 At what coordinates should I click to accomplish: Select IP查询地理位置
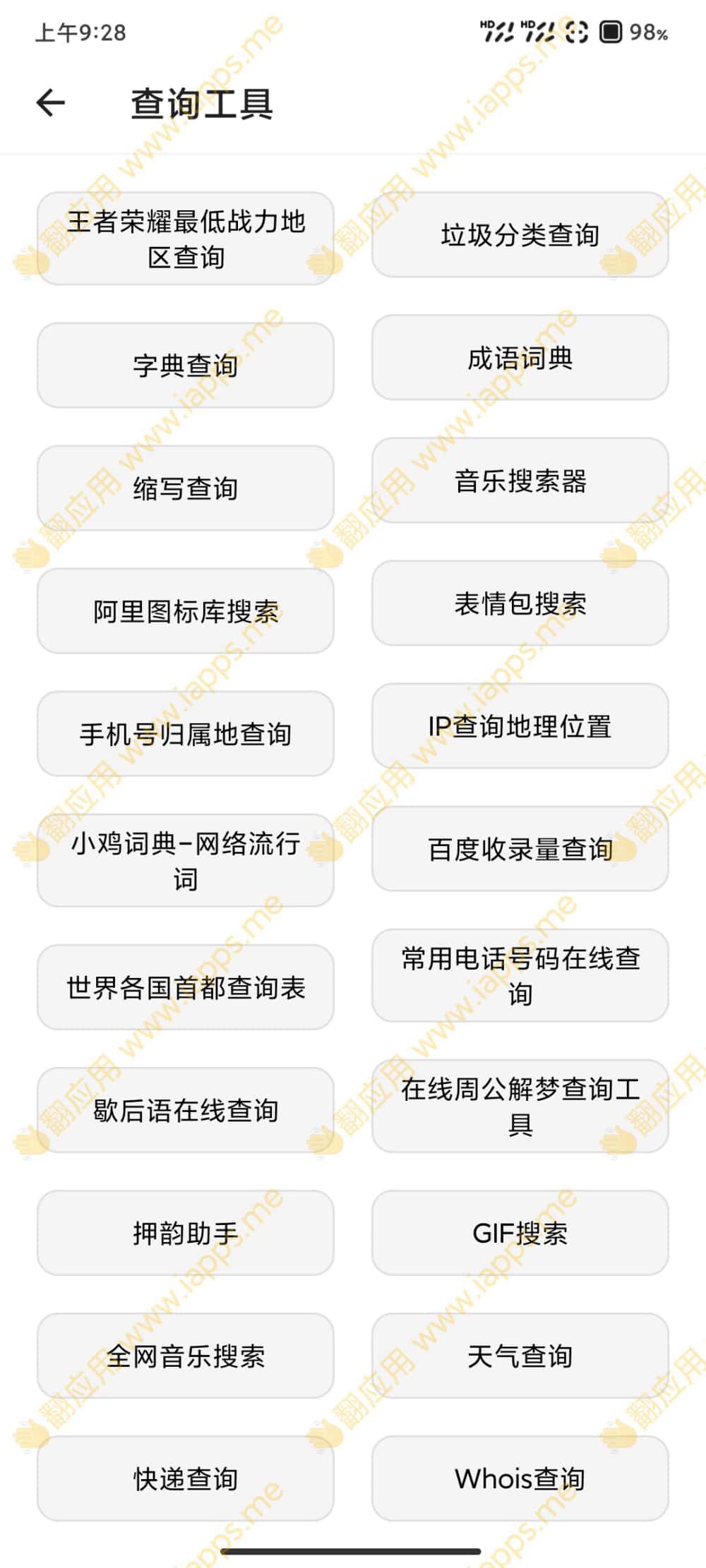coord(520,726)
